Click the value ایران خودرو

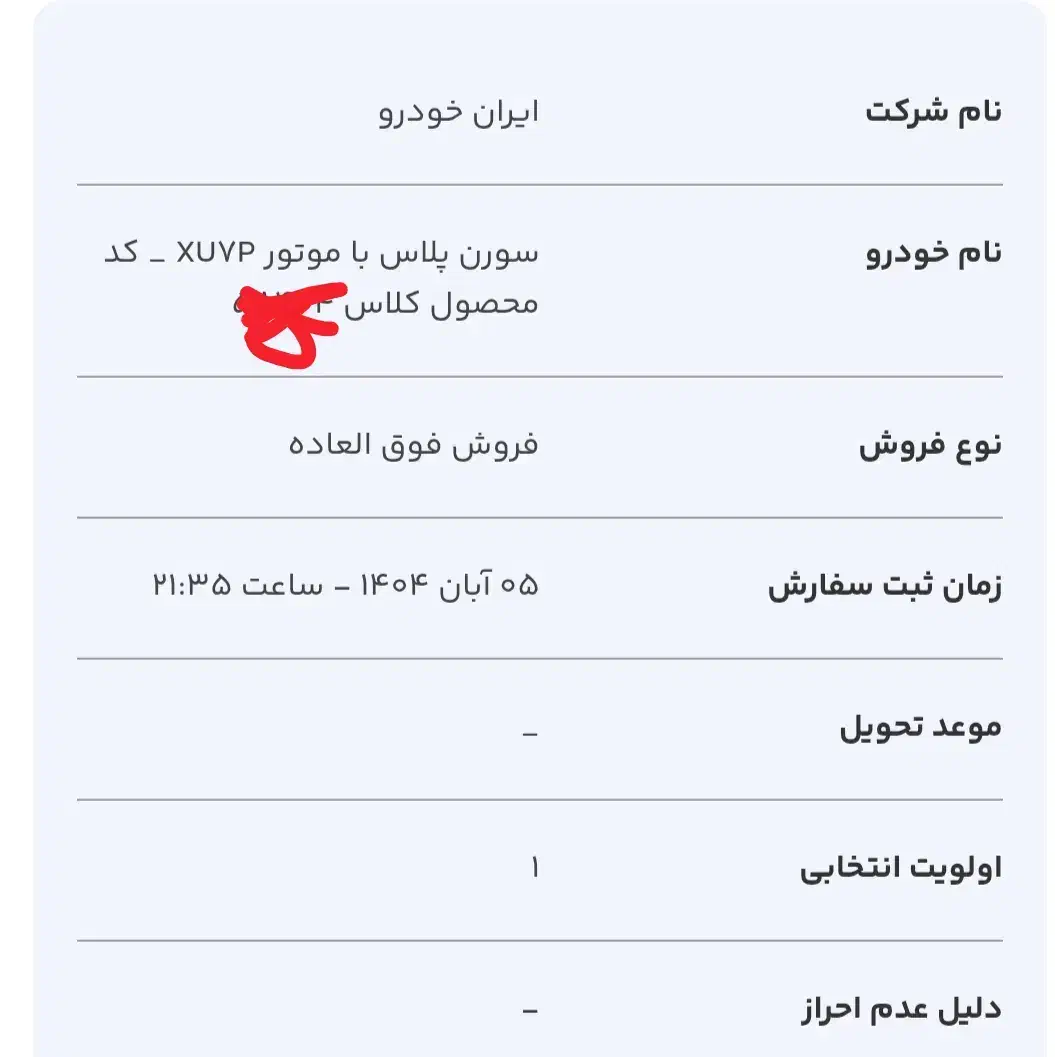tap(457, 113)
